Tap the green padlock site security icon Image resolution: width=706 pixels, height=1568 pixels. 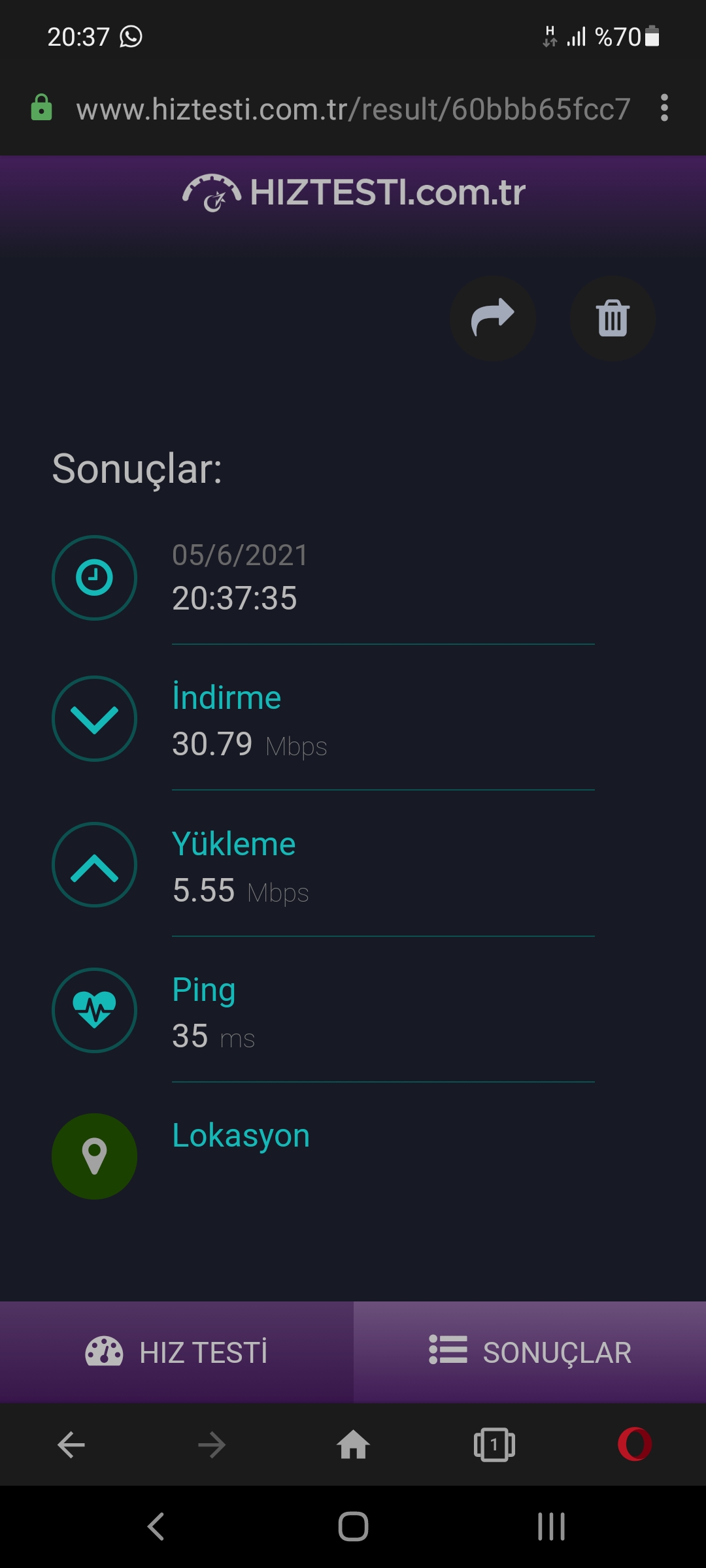pos(41,108)
